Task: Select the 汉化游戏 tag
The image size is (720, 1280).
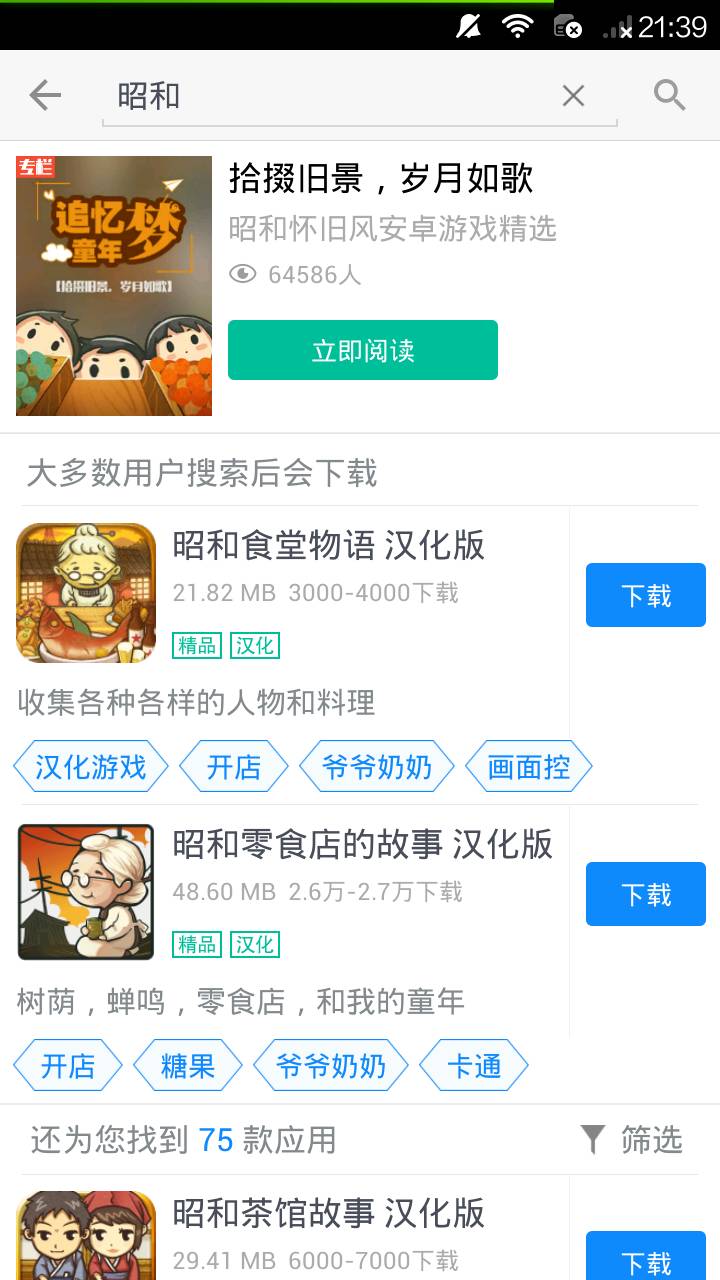Action: coord(90,767)
